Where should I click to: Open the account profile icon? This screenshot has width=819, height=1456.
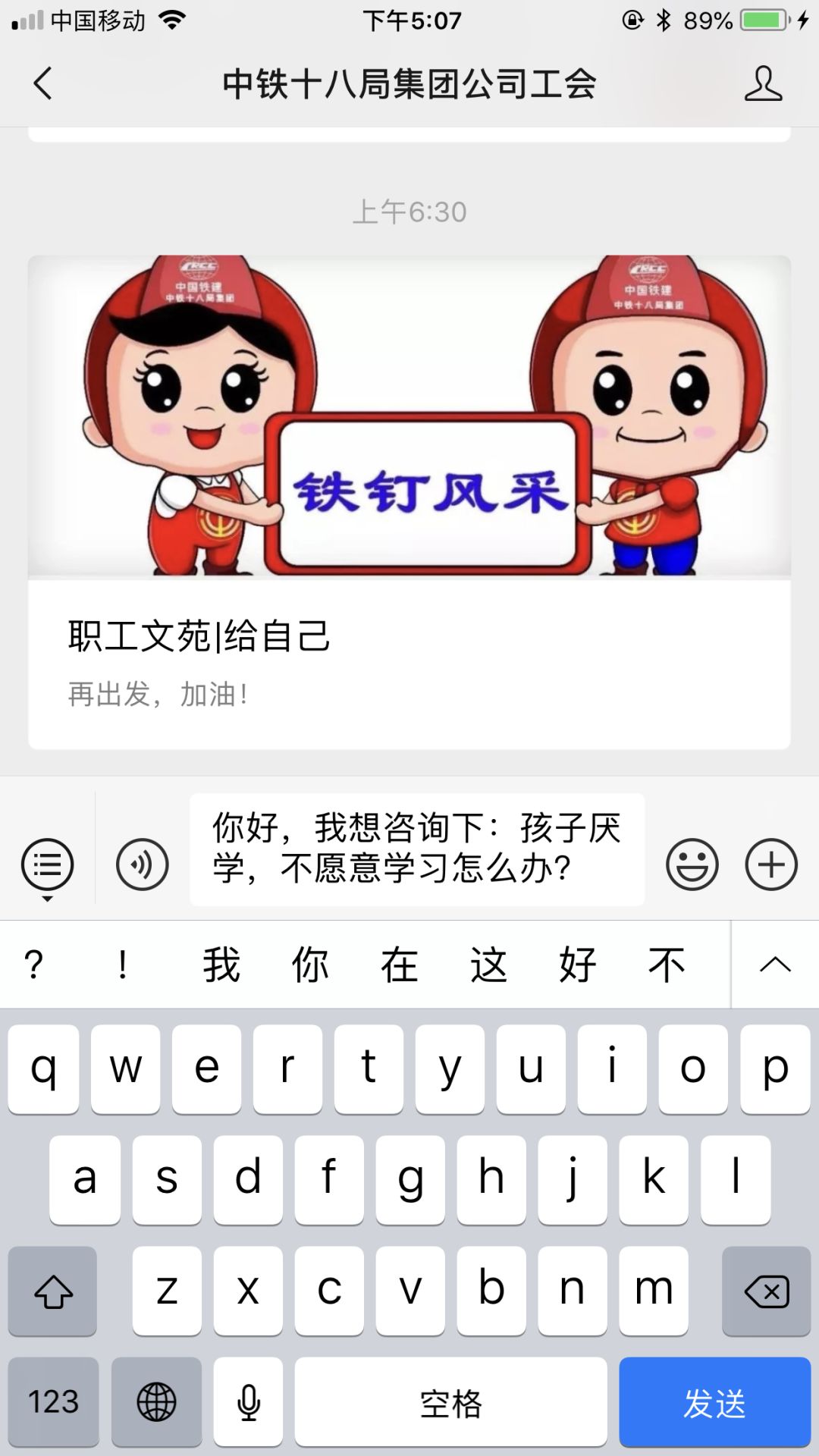click(x=763, y=83)
